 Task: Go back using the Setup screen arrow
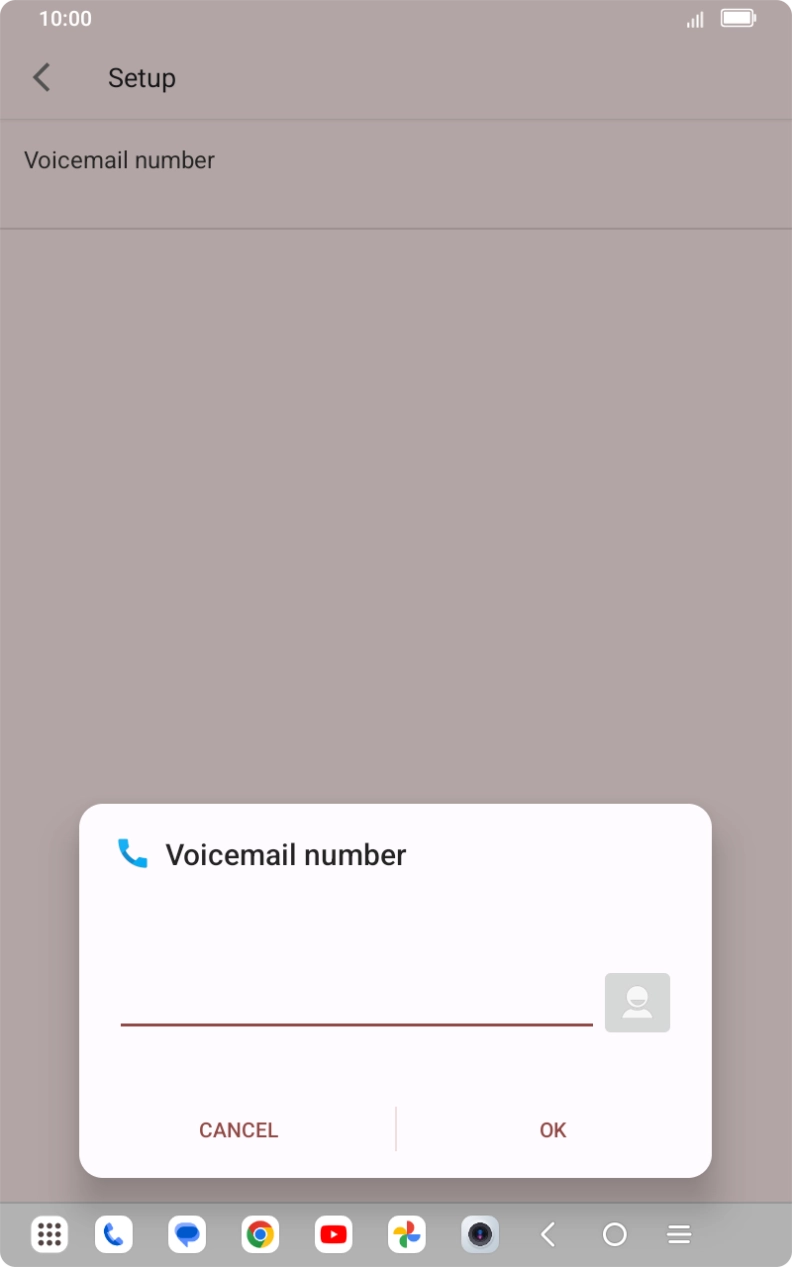(42, 77)
